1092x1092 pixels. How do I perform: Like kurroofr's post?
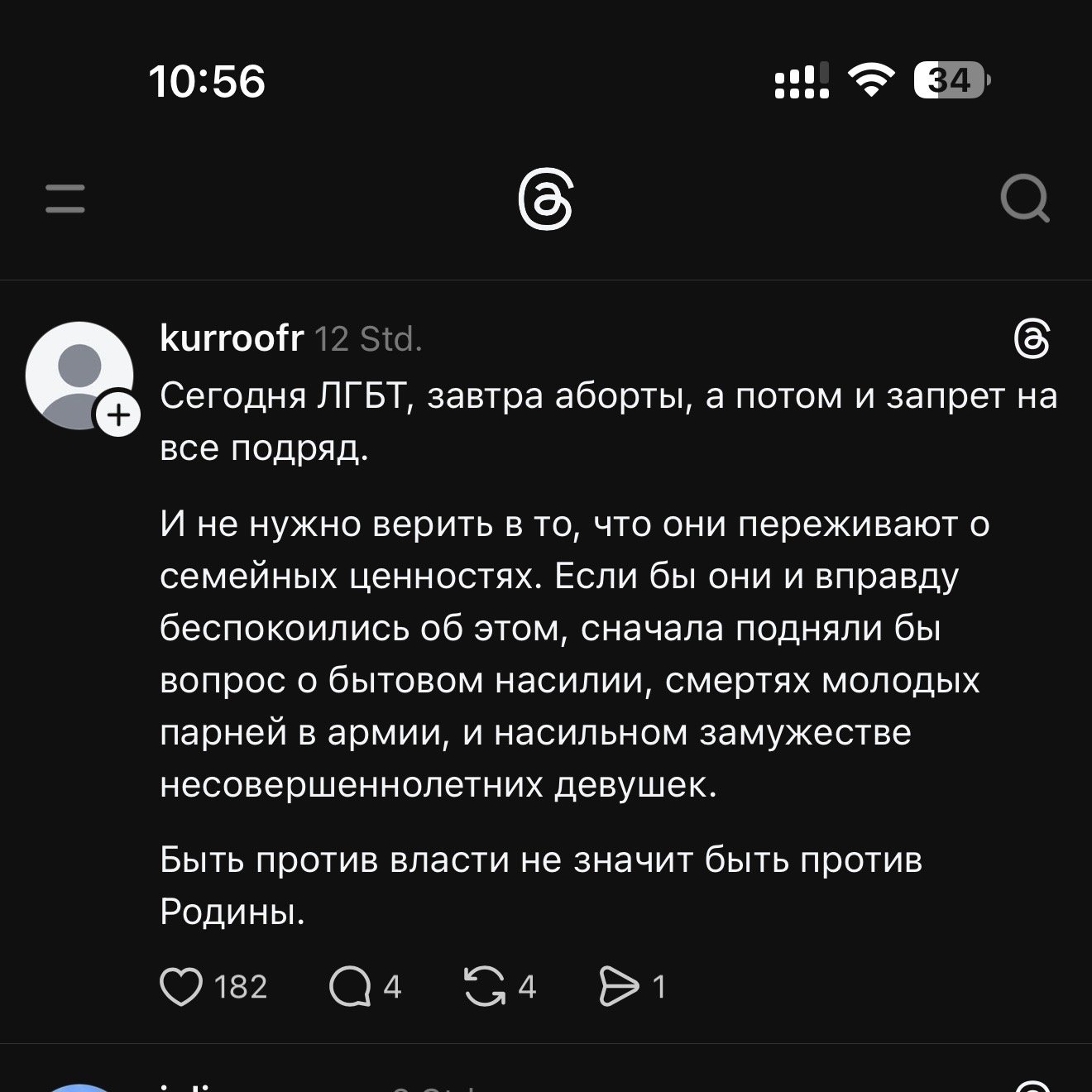181,987
